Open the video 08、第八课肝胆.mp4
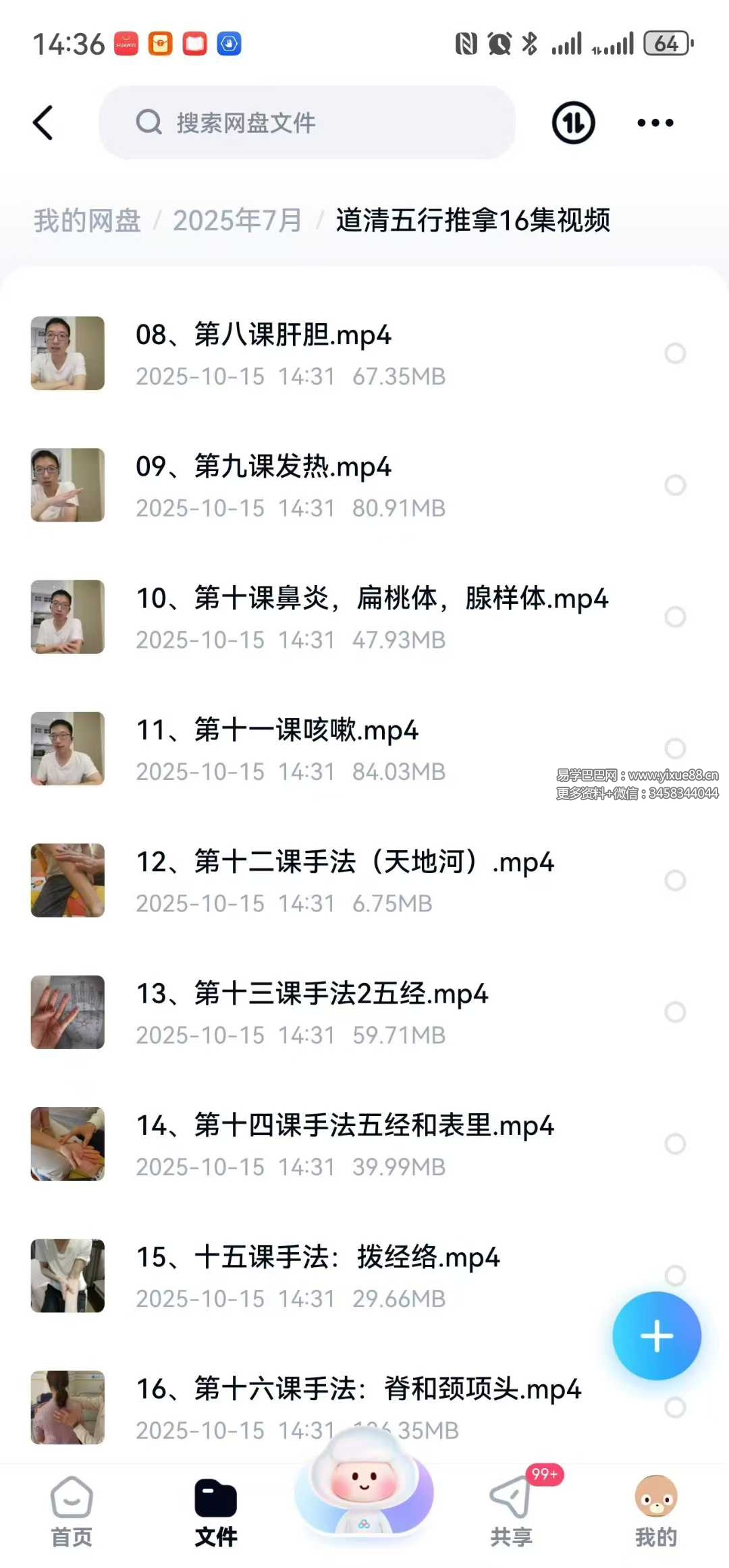This screenshot has width=729, height=1568. (x=264, y=335)
